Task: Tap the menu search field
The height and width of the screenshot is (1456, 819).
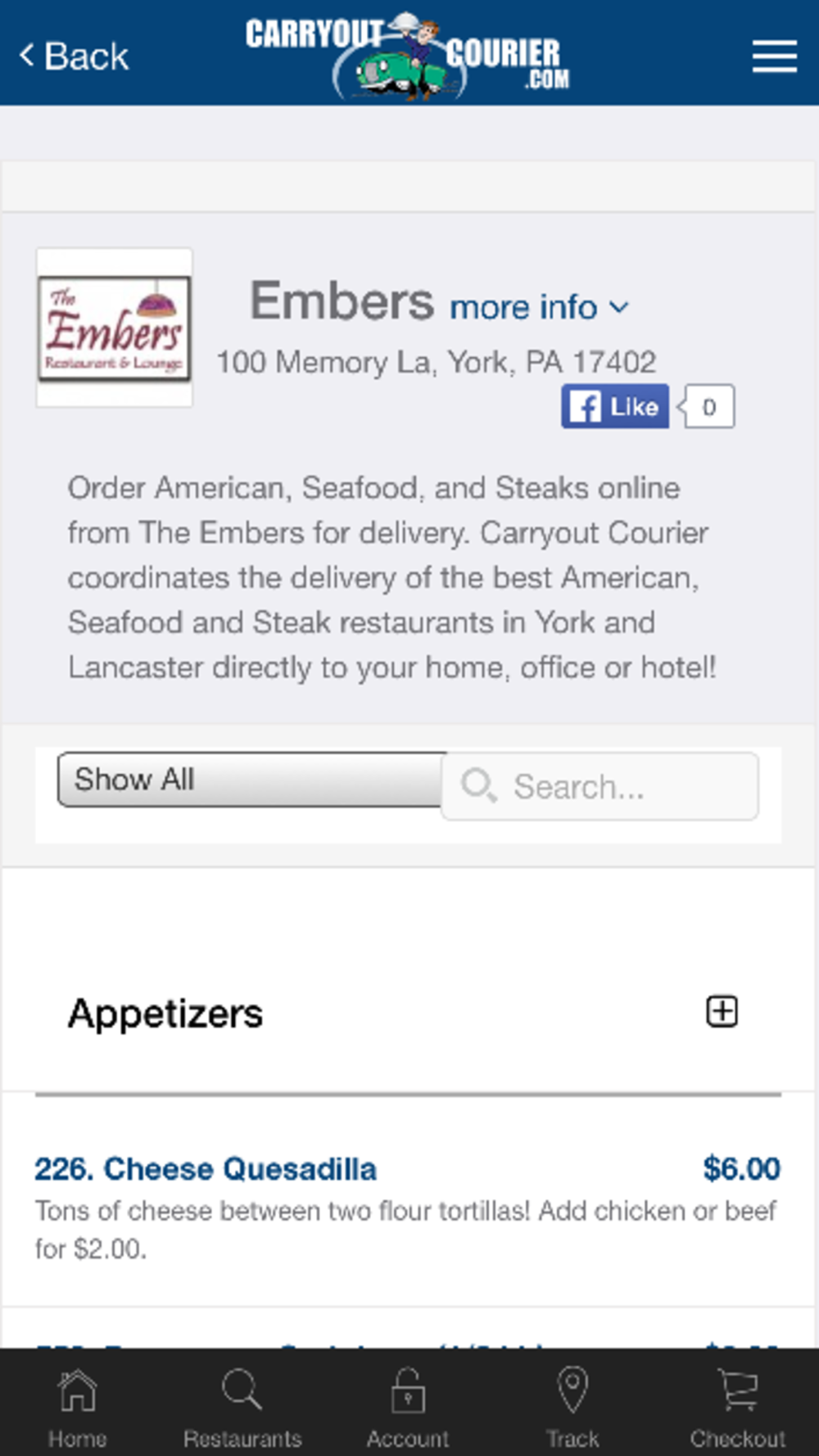Action: click(600, 786)
